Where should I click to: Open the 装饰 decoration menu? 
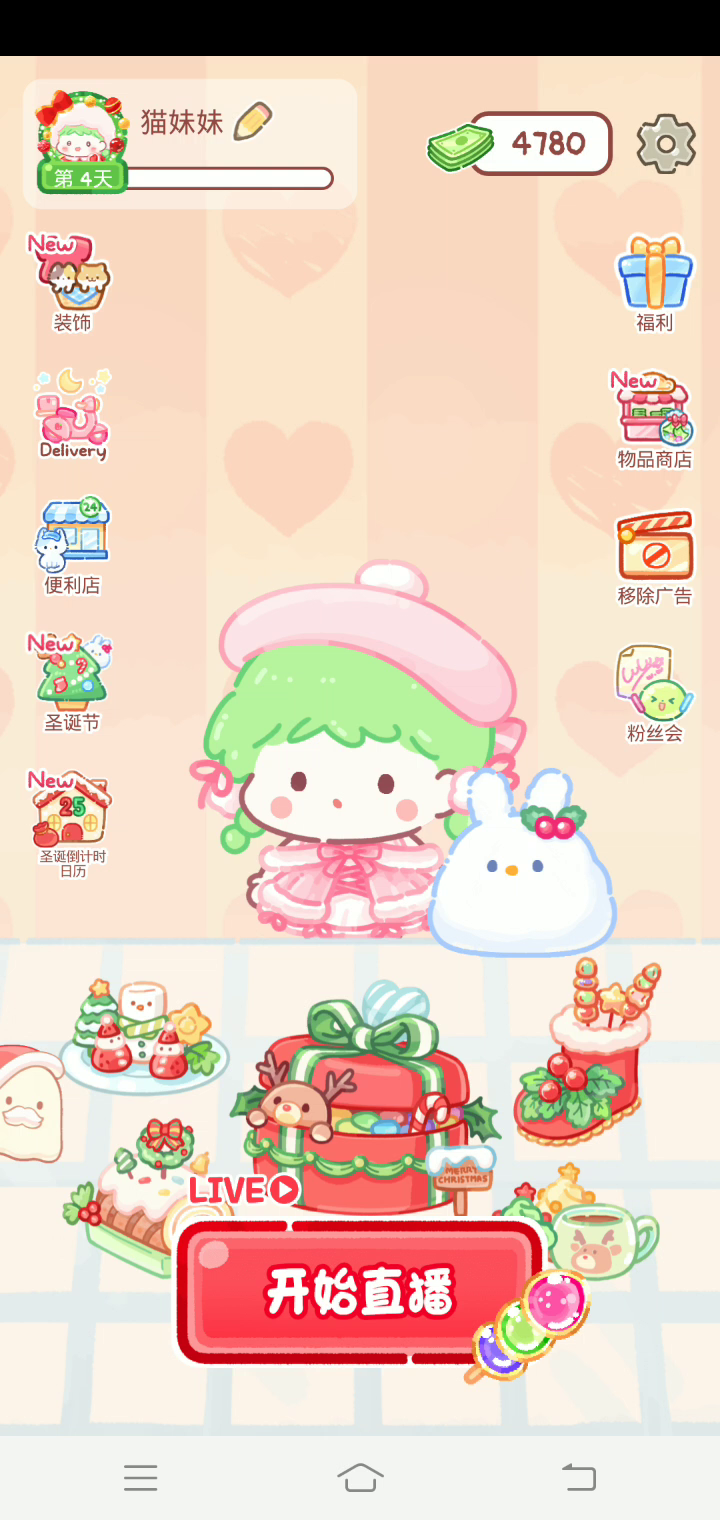73,282
